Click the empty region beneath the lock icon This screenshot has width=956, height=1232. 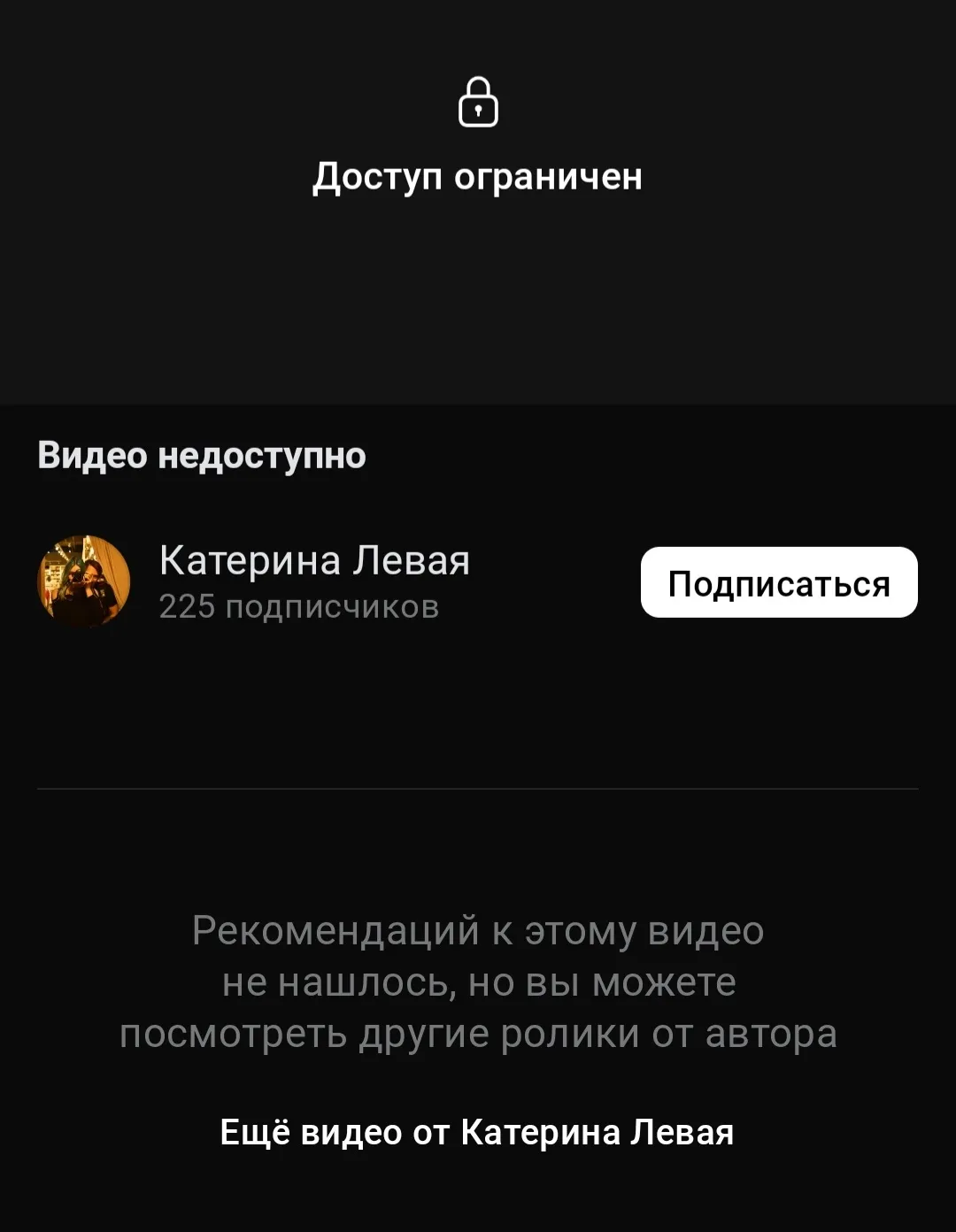(478, 283)
